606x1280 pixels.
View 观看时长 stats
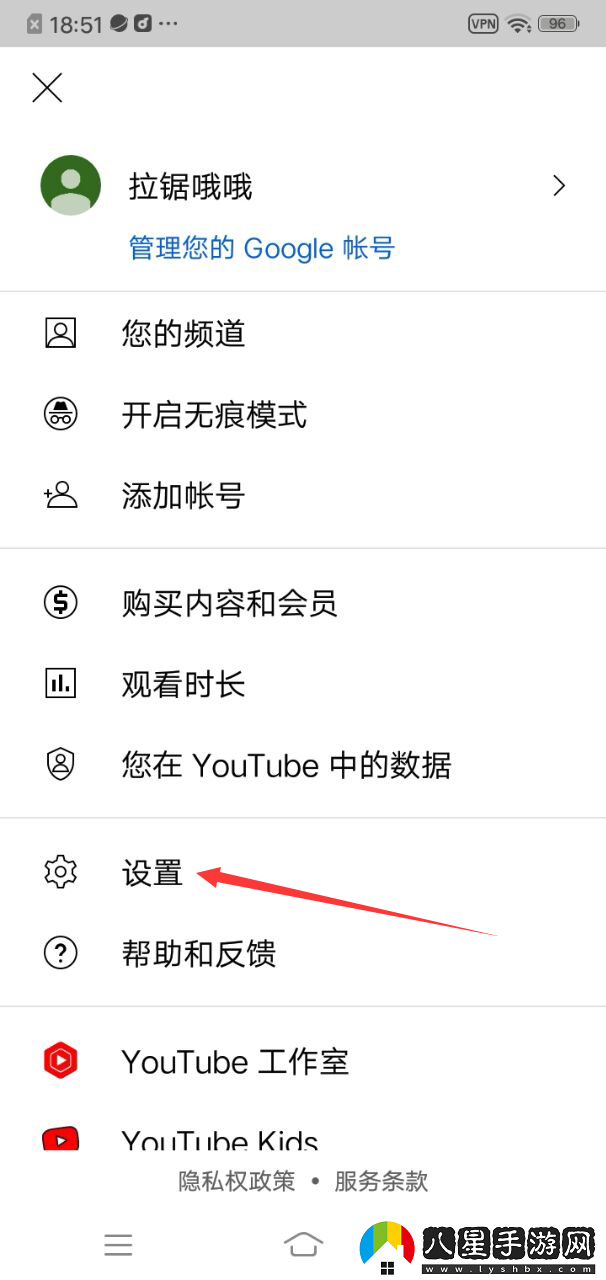[x=183, y=685]
